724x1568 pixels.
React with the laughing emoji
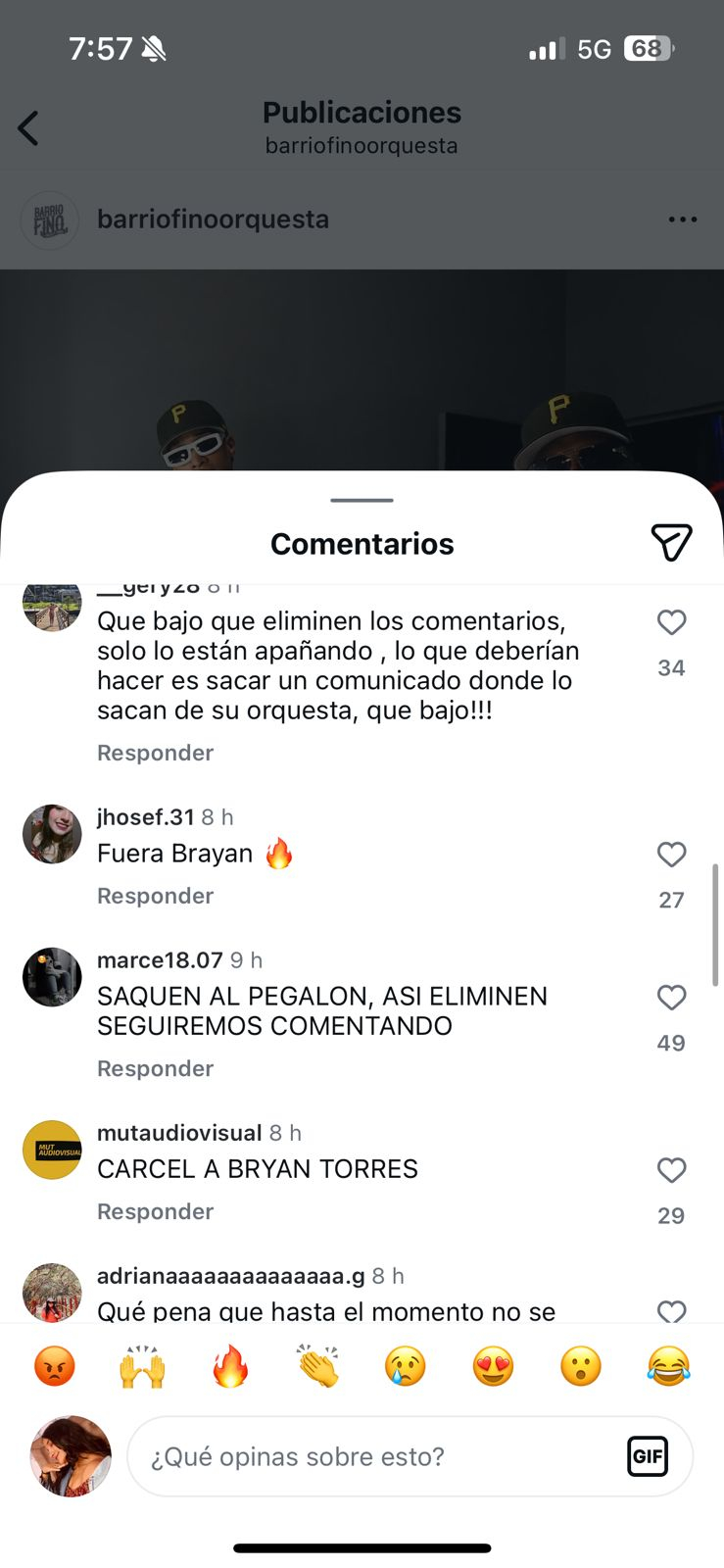coord(669,1366)
